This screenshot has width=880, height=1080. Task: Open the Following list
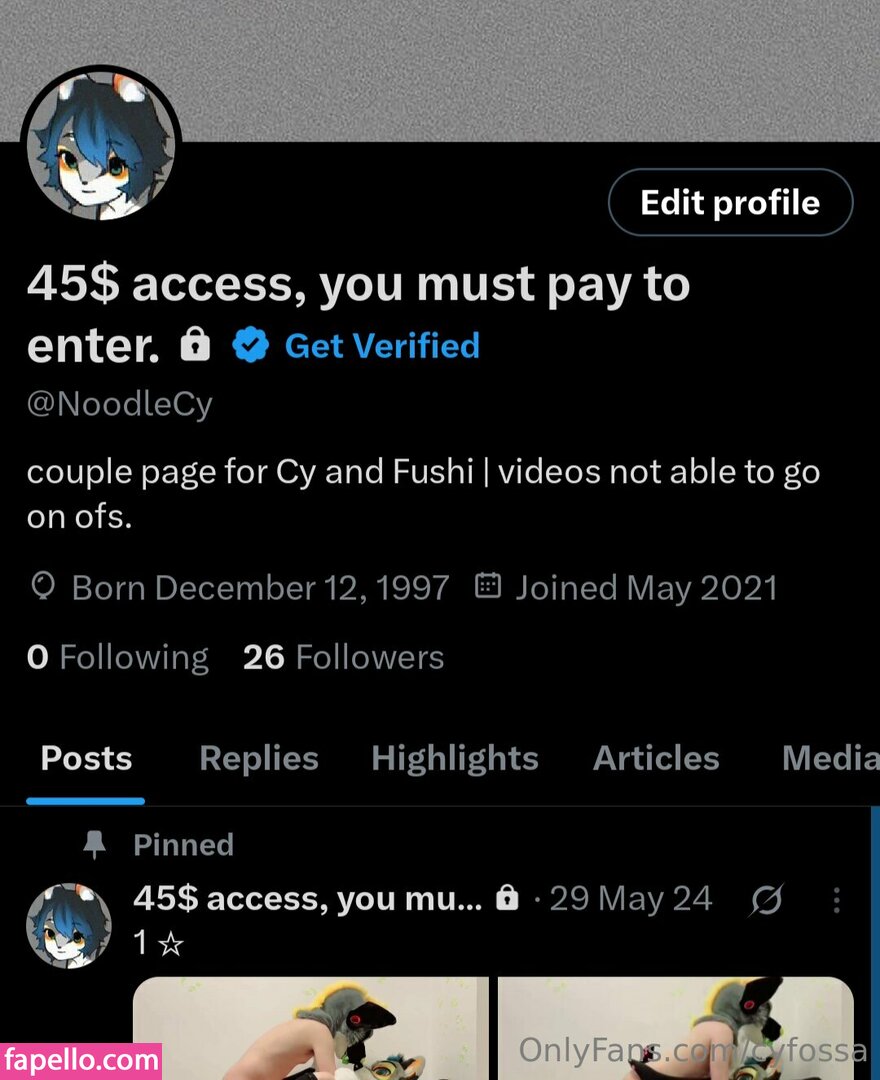[x=118, y=657]
